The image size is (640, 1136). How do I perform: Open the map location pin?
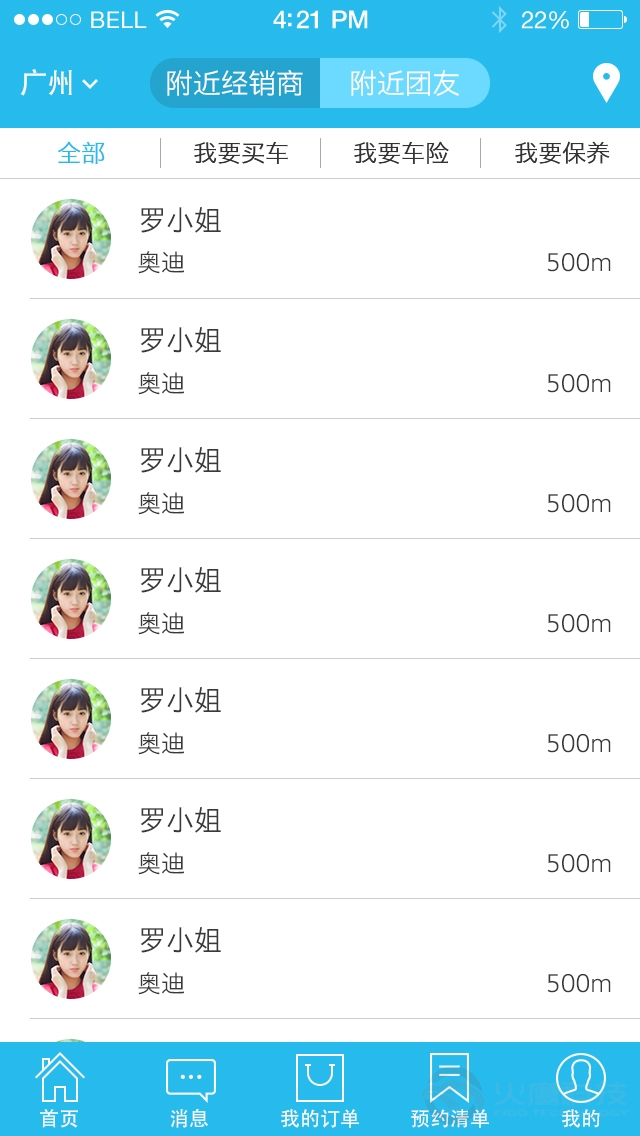coord(606,83)
